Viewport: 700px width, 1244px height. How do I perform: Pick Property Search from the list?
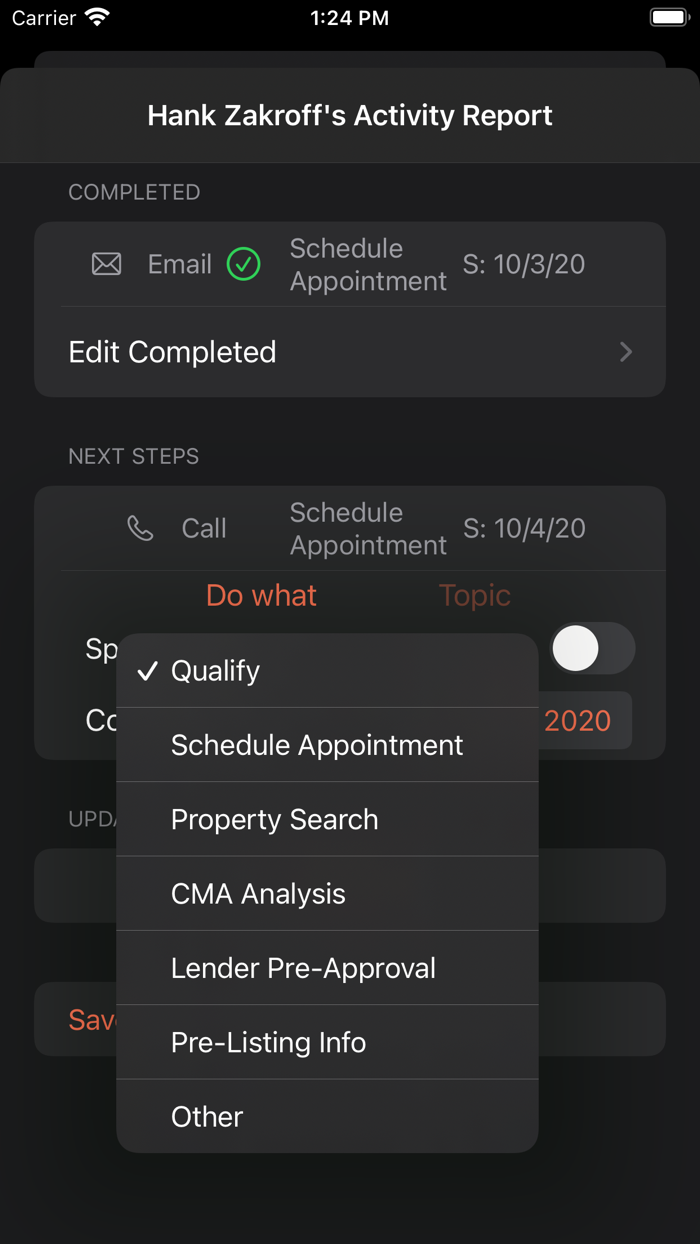point(327,819)
